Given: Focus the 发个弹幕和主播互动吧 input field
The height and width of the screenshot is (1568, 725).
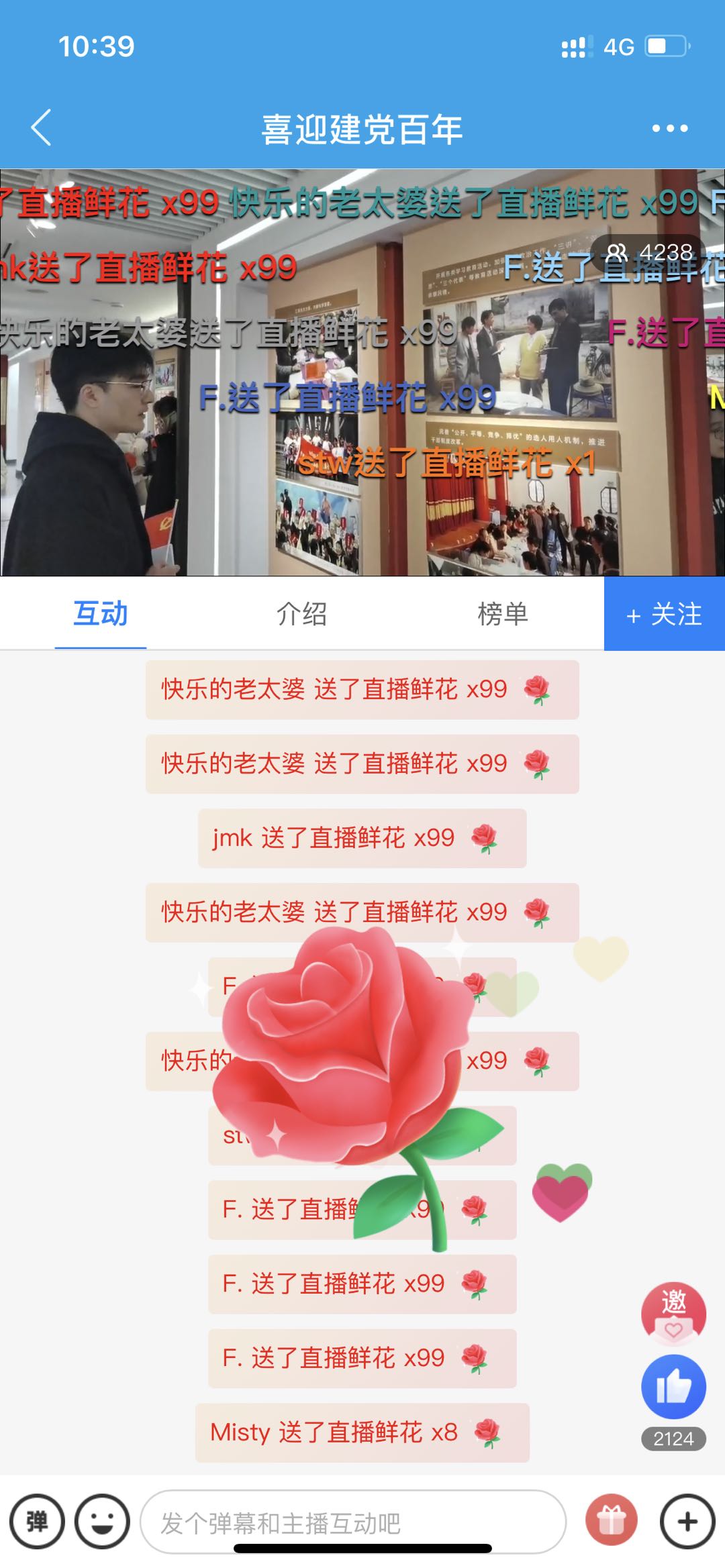Looking at the screenshot, I should point(352,1521).
